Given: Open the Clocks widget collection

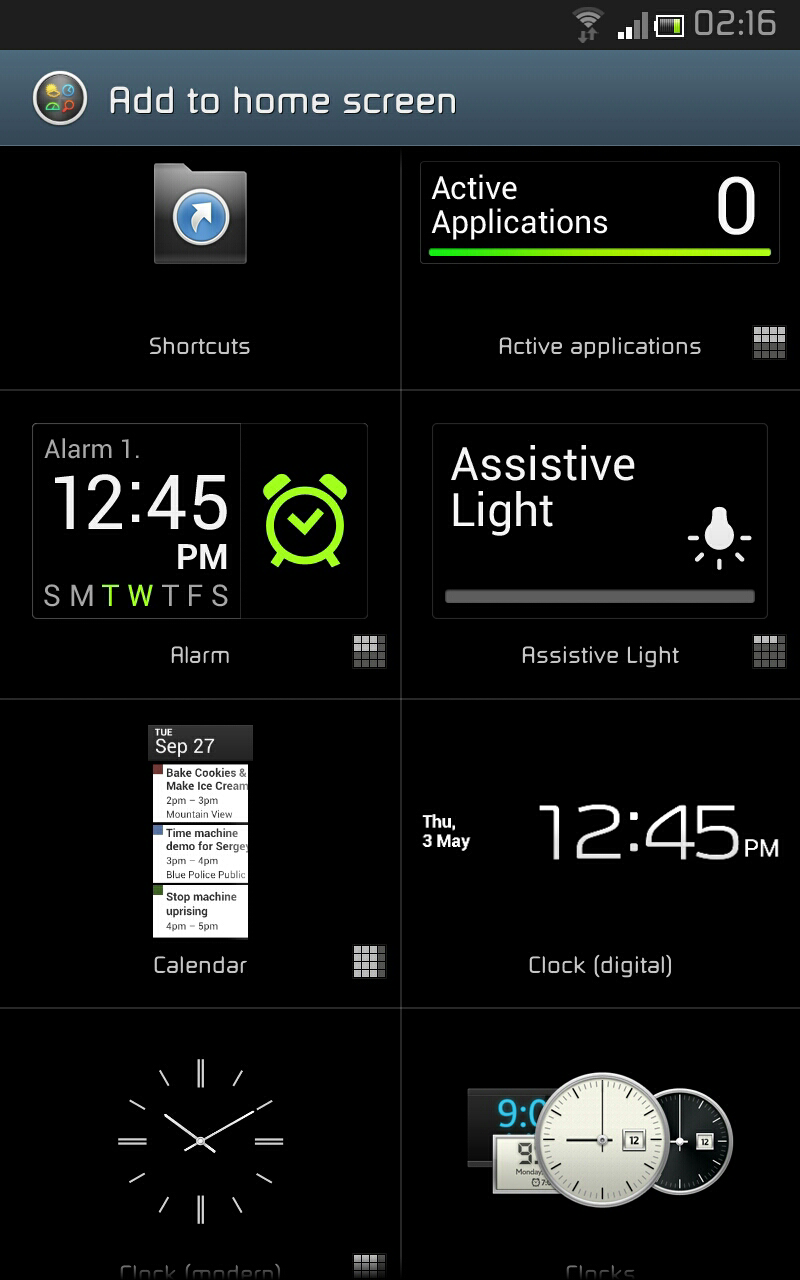Looking at the screenshot, I should click(x=601, y=1145).
